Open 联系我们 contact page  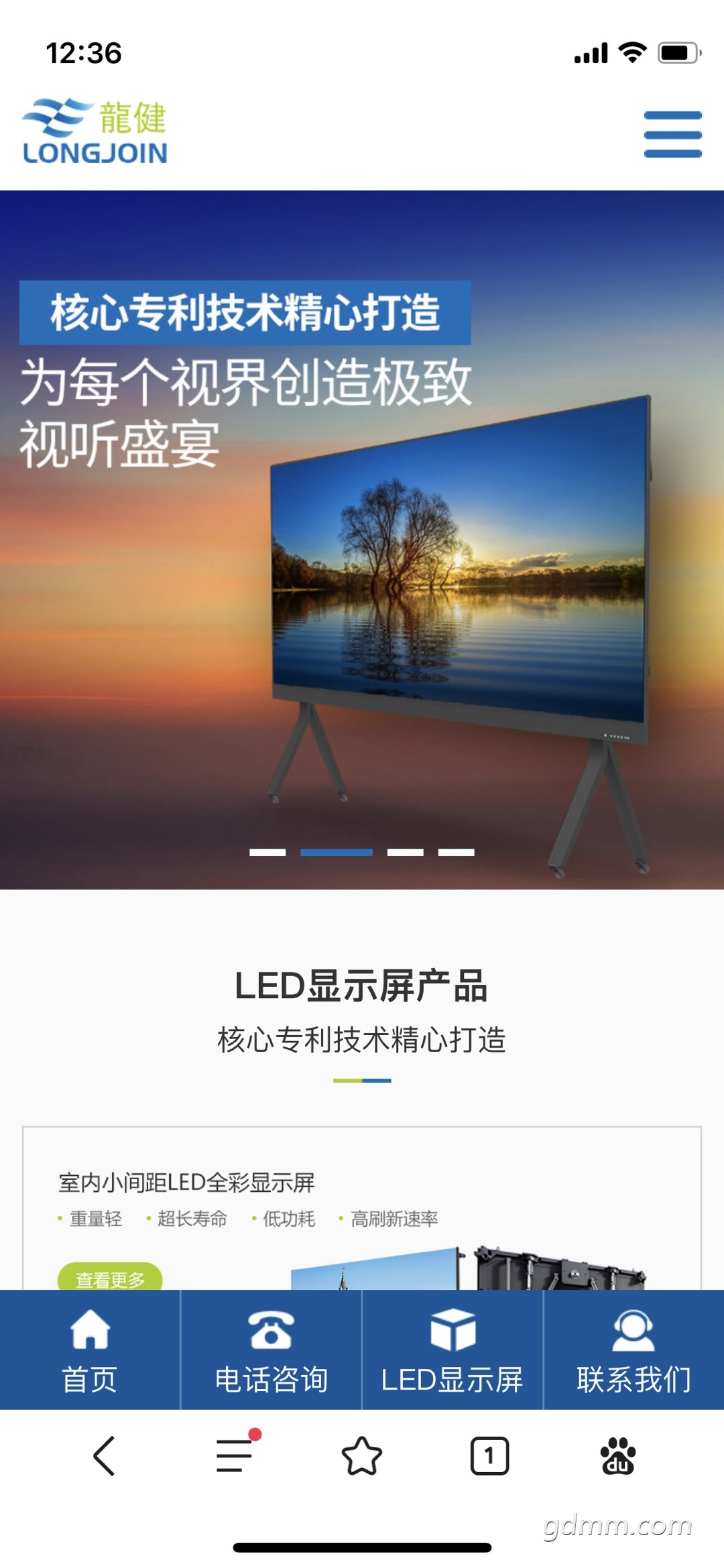coord(633,1349)
